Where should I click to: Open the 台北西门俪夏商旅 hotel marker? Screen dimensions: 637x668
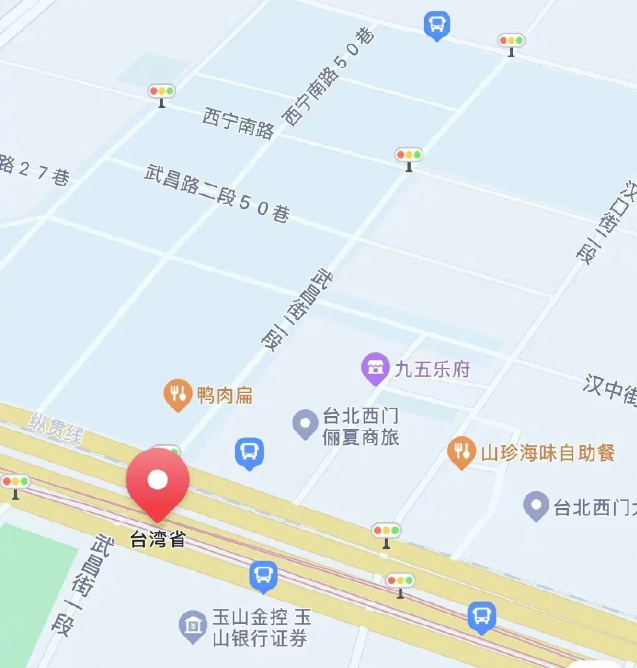tap(306, 424)
